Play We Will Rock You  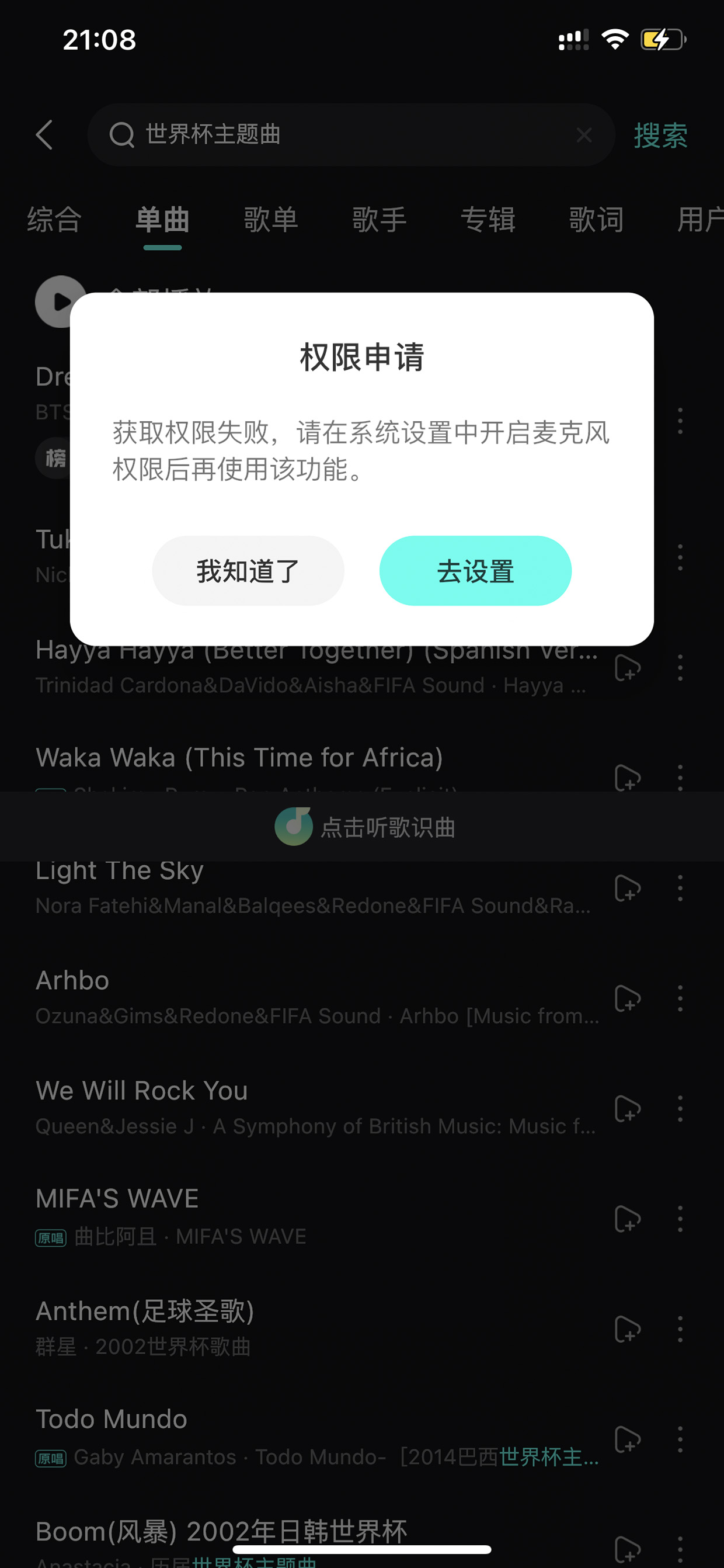click(x=316, y=1108)
